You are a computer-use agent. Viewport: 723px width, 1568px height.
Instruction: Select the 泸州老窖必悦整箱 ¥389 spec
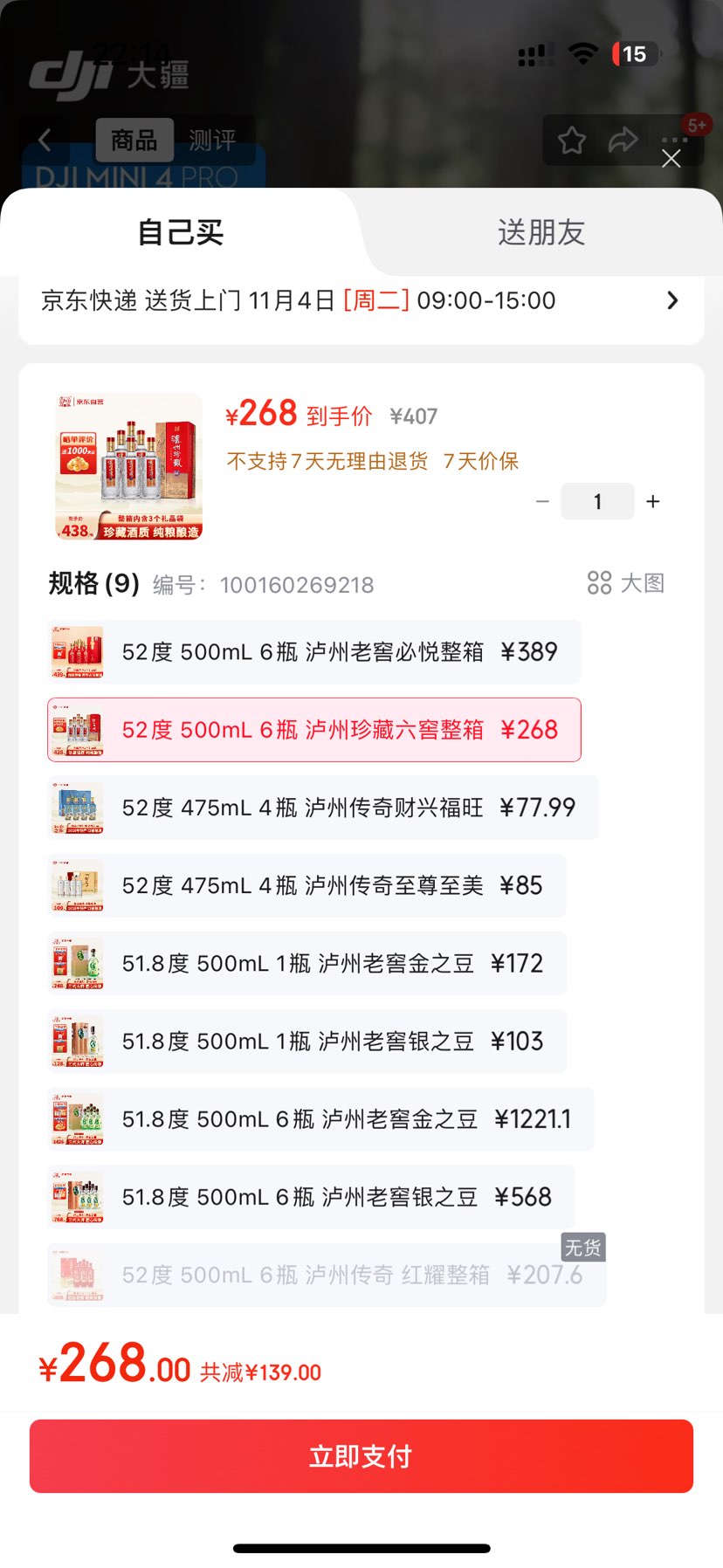[314, 651]
